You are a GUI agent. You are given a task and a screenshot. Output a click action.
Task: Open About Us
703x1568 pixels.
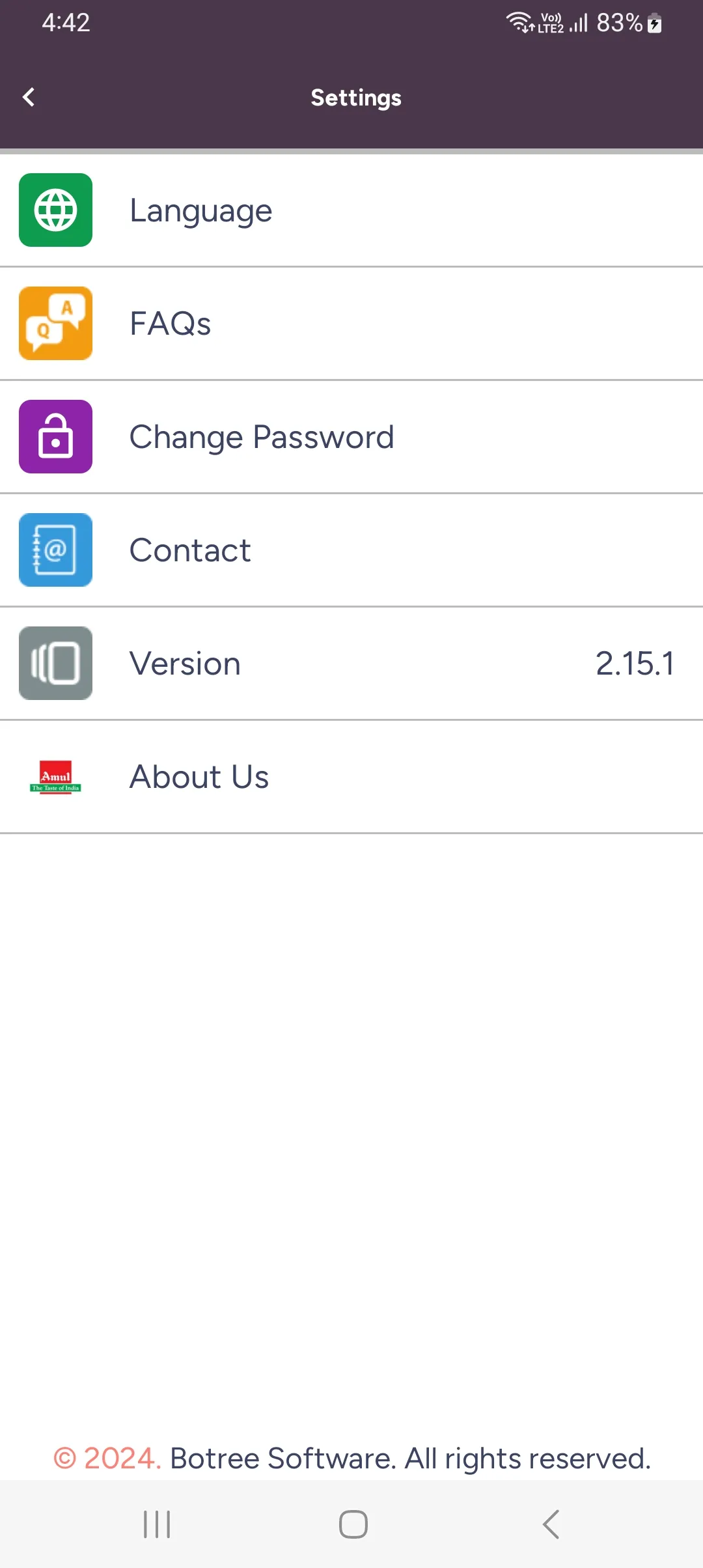point(351,777)
